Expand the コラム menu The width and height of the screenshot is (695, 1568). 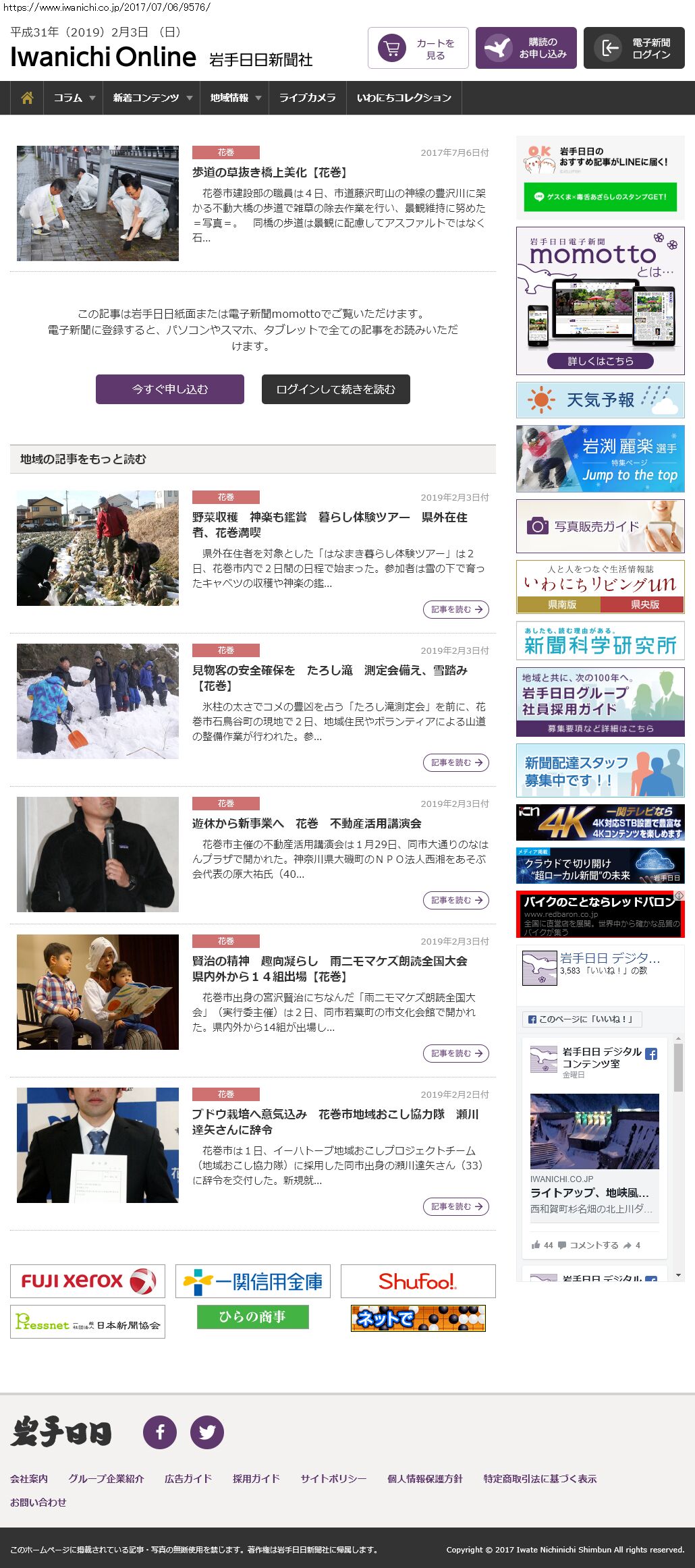74,98
